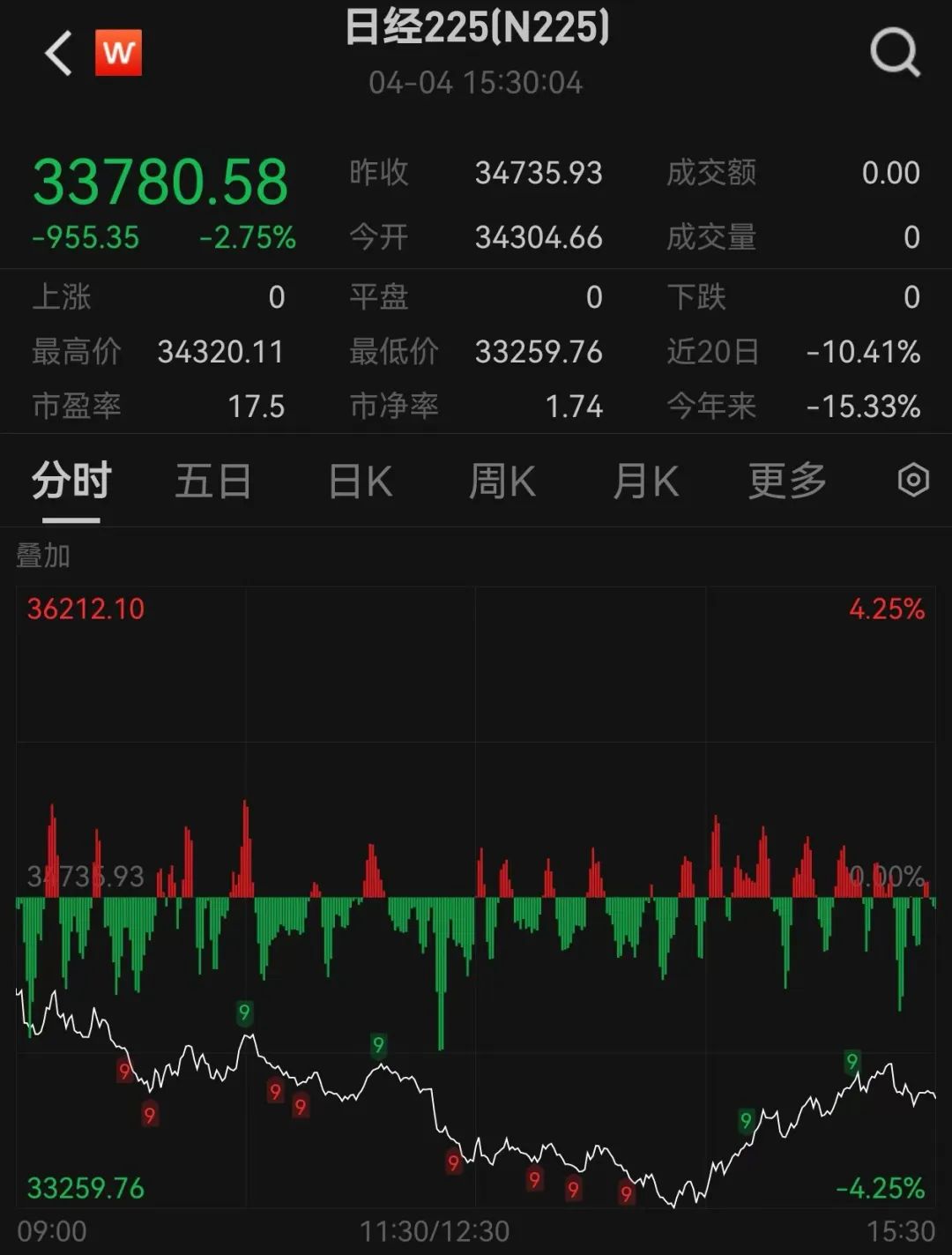Open chart settings hexagon icon

(x=913, y=481)
